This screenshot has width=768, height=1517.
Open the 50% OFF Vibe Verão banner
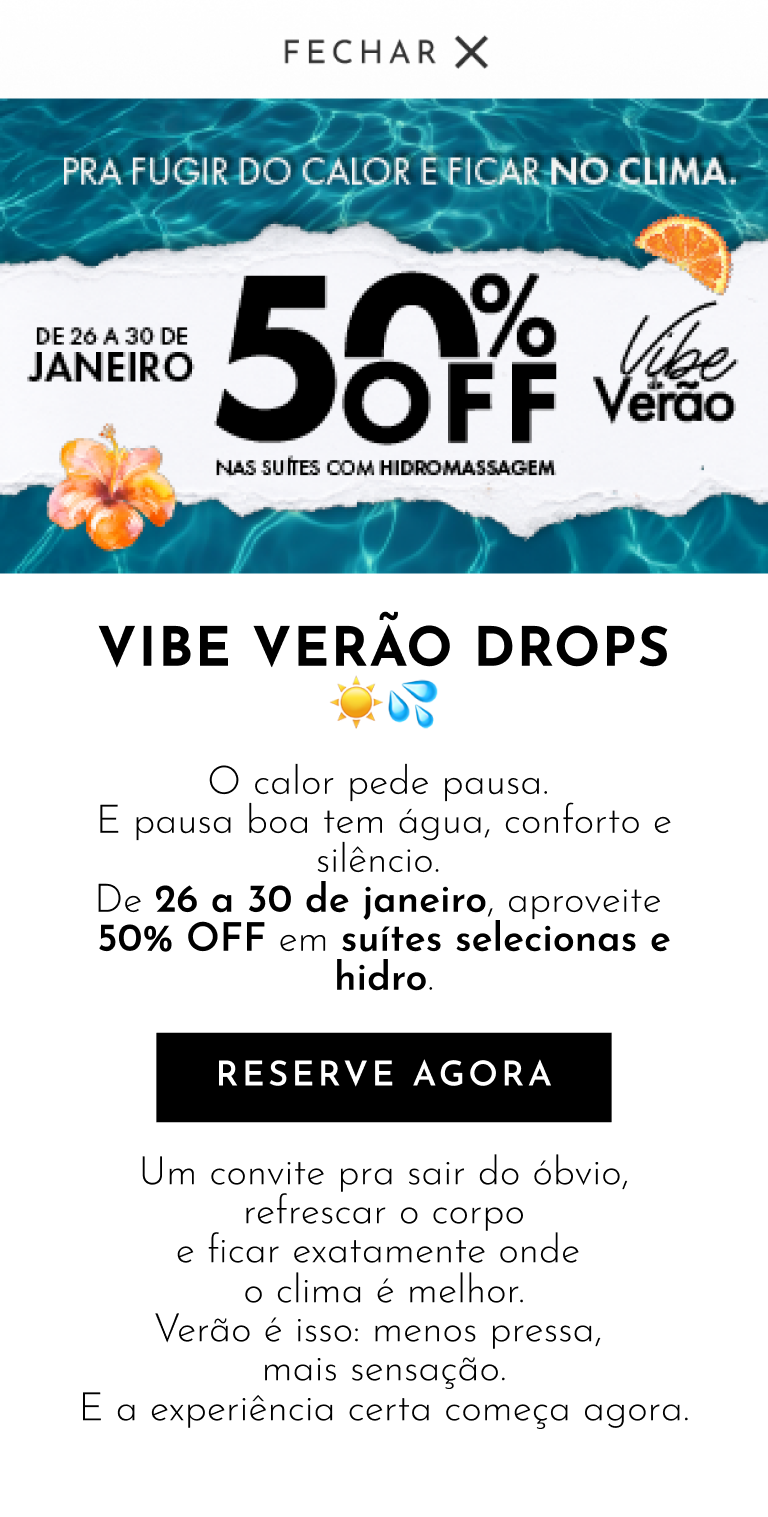coord(384,336)
